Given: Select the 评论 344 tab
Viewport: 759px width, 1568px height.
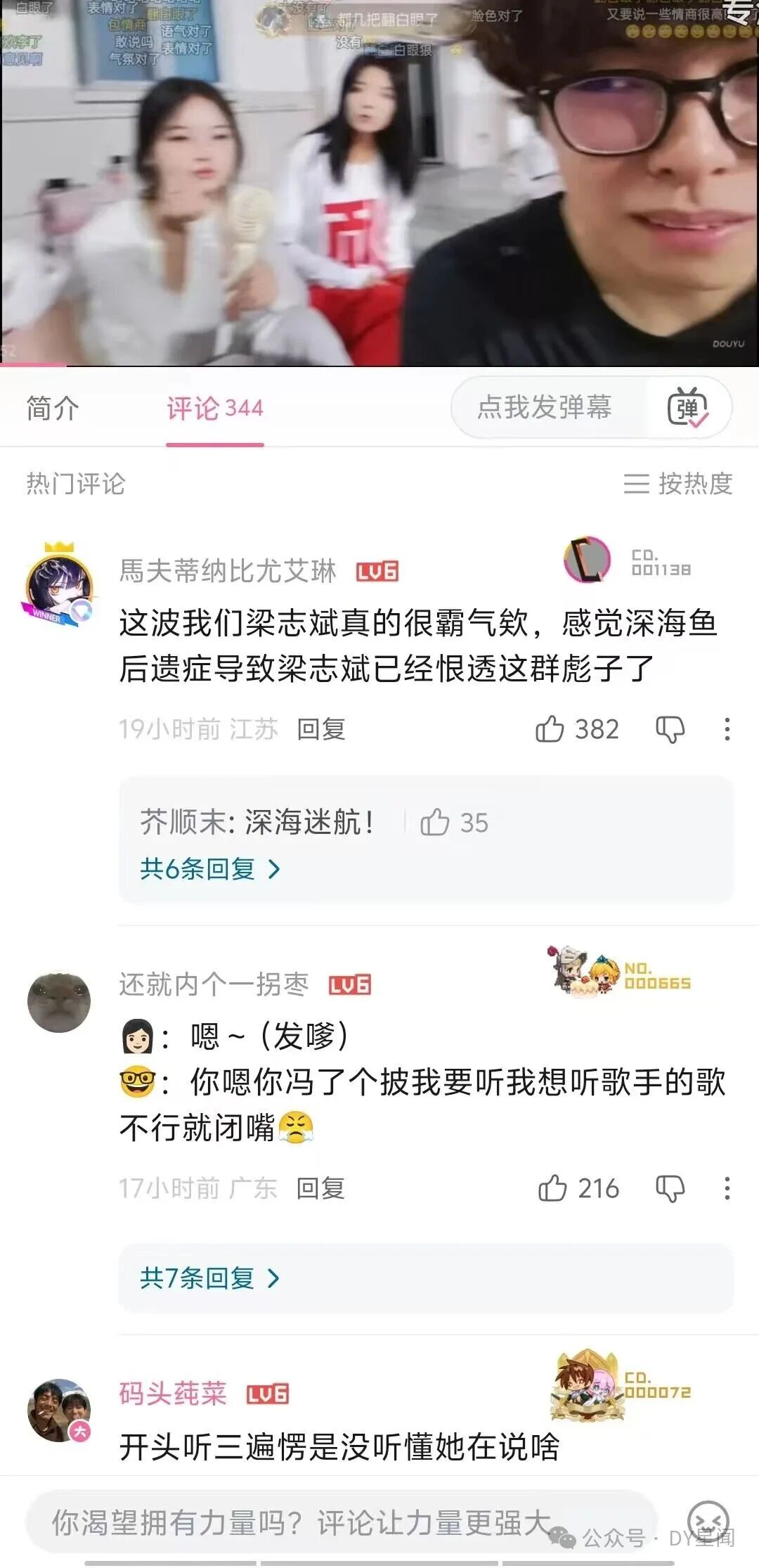Looking at the screenshot, I should point(215,408).
